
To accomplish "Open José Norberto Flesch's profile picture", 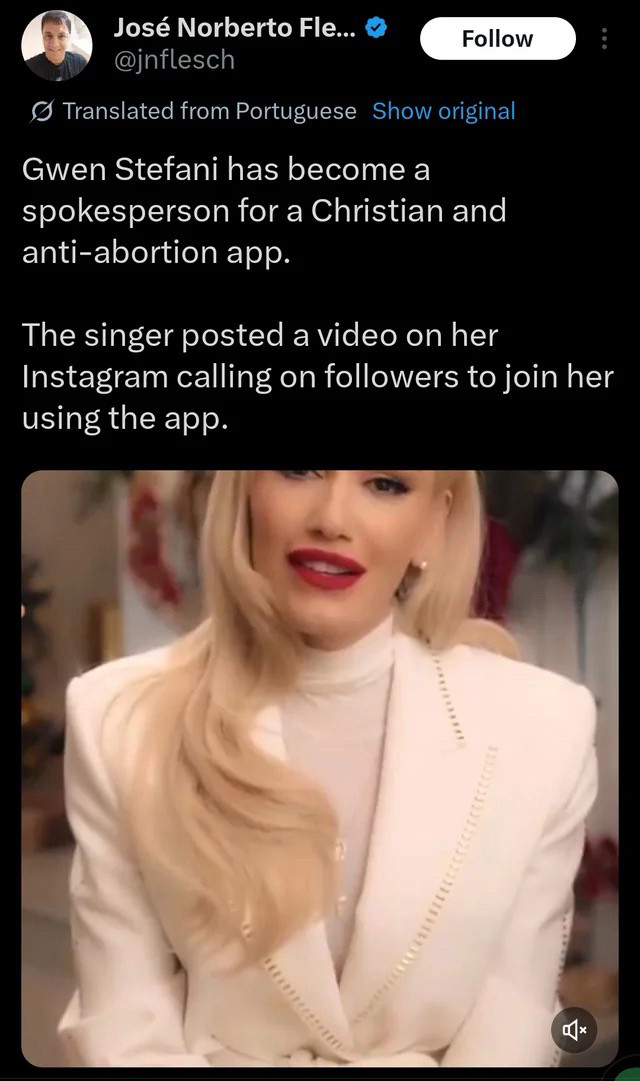I will pyautogui.click(x=57, y=45).
